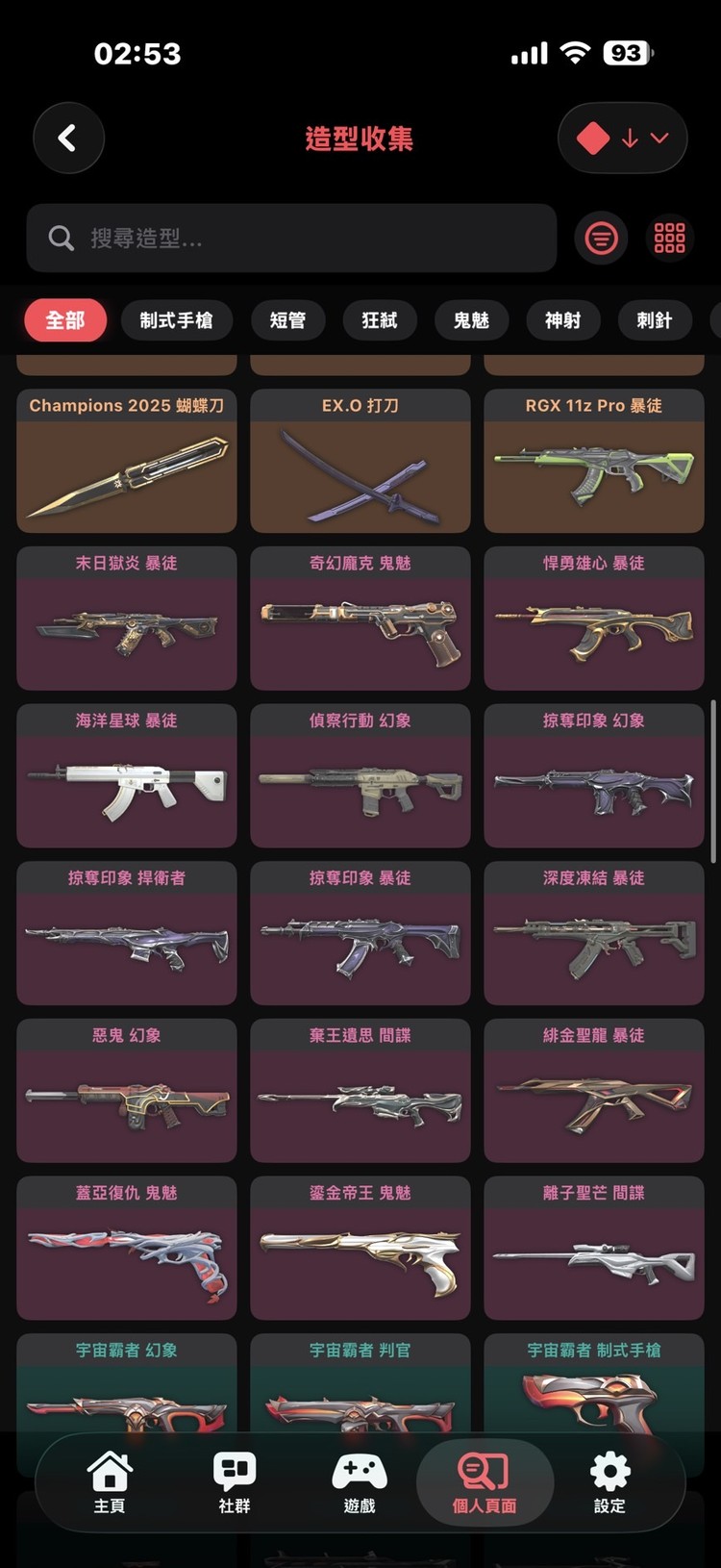721x1568 pixels.
Task: Open the filter options icon
Action: (x=602, y=238)
